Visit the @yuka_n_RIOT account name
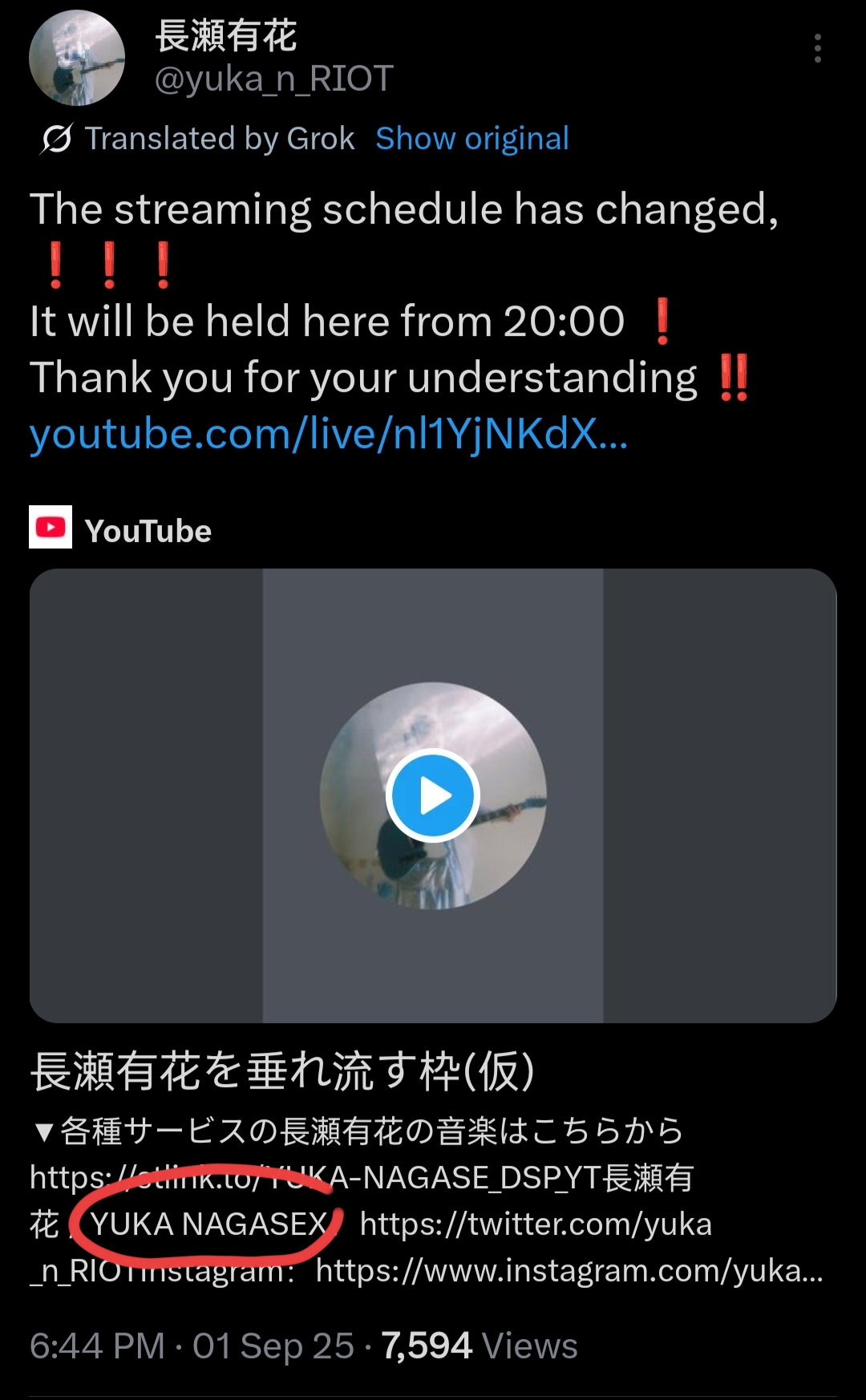 tap(273, 79)
